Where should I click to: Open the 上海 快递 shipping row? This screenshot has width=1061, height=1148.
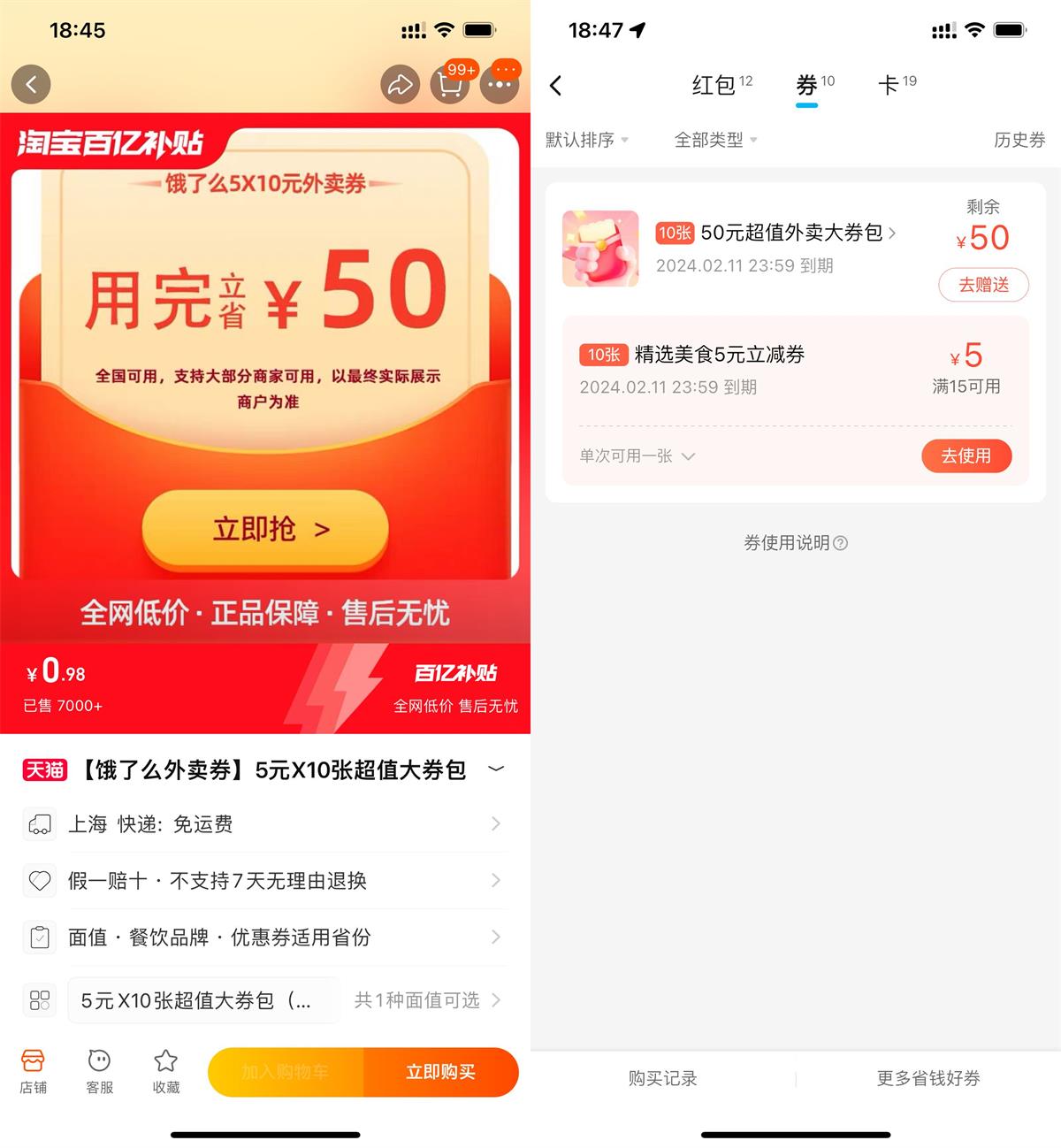point(265,824)
